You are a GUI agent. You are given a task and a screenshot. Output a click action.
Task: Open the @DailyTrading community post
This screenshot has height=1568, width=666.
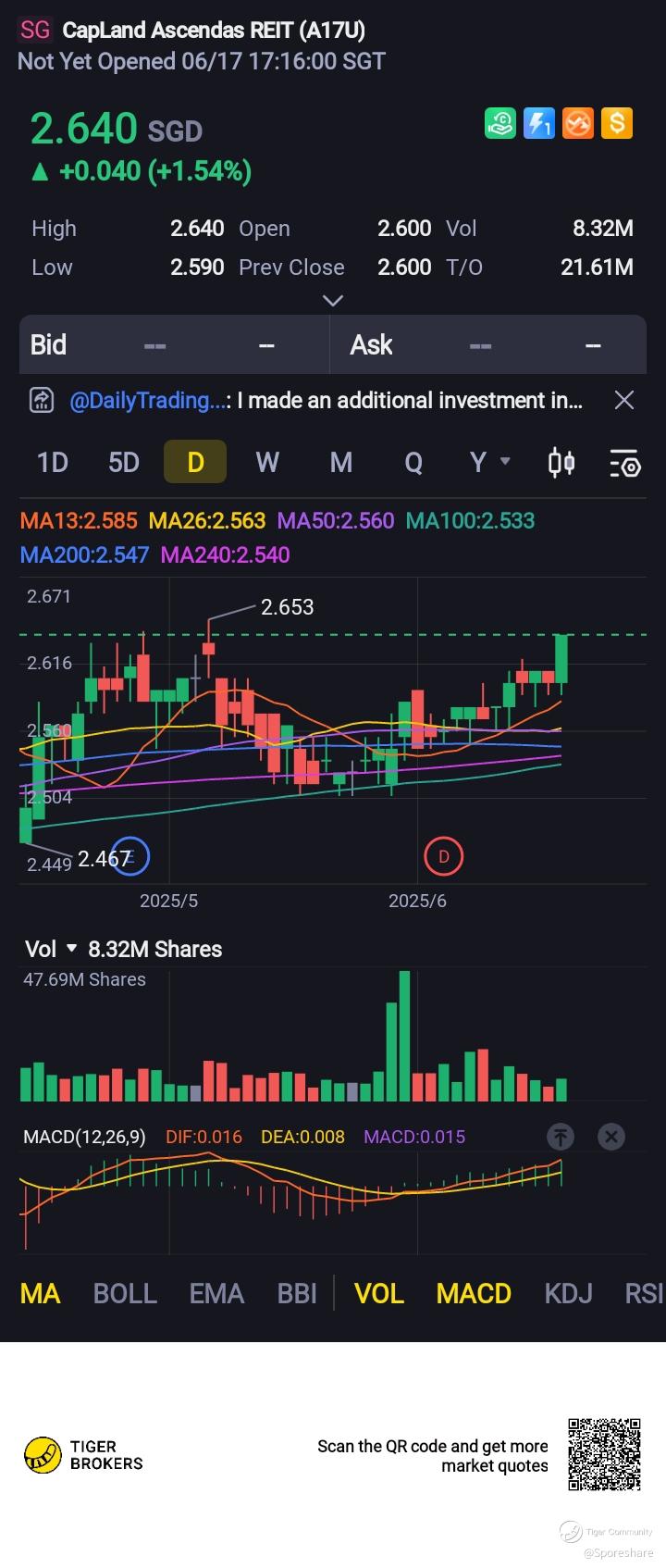coord(324,400)
